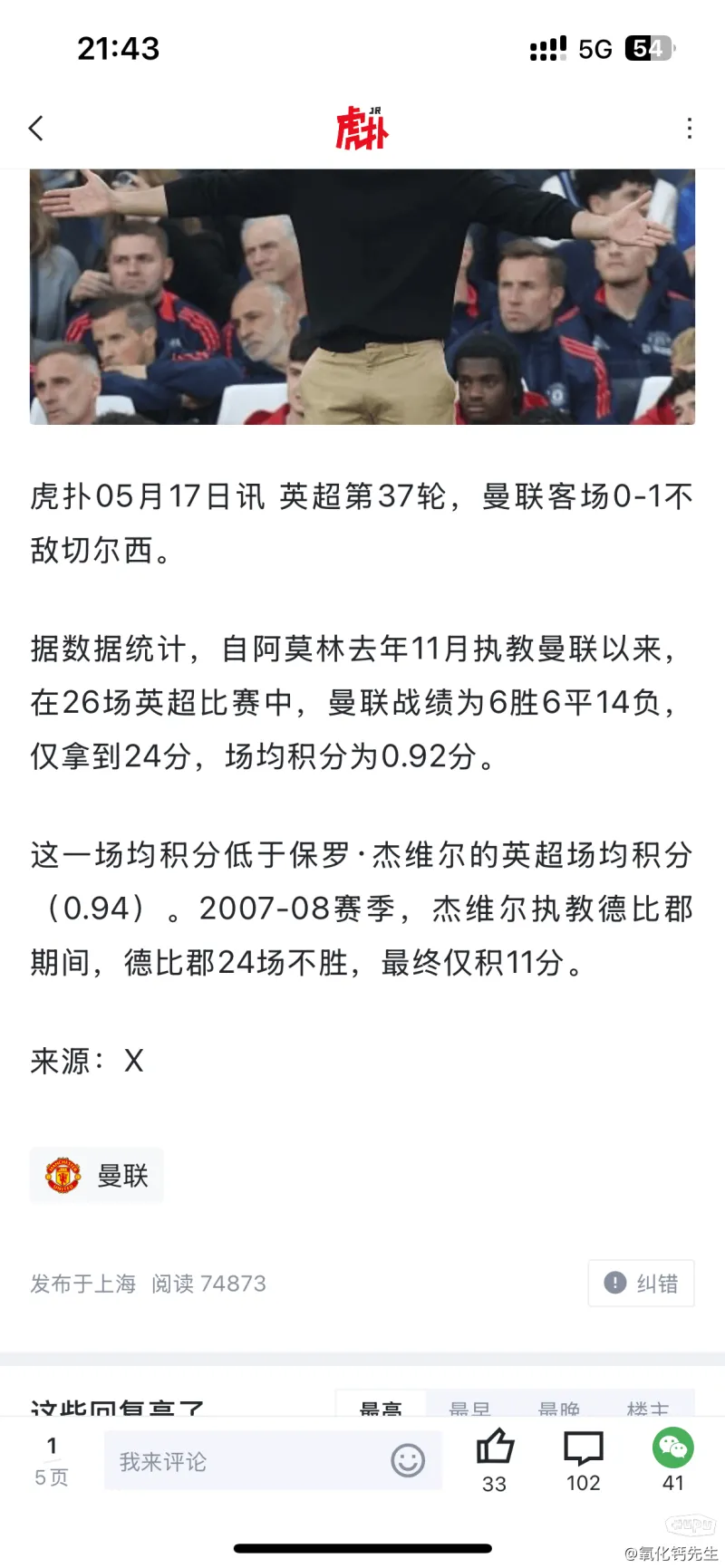View the 102 comments
The height and width of the screenshot is (1568, 725).
point(584,1459)
